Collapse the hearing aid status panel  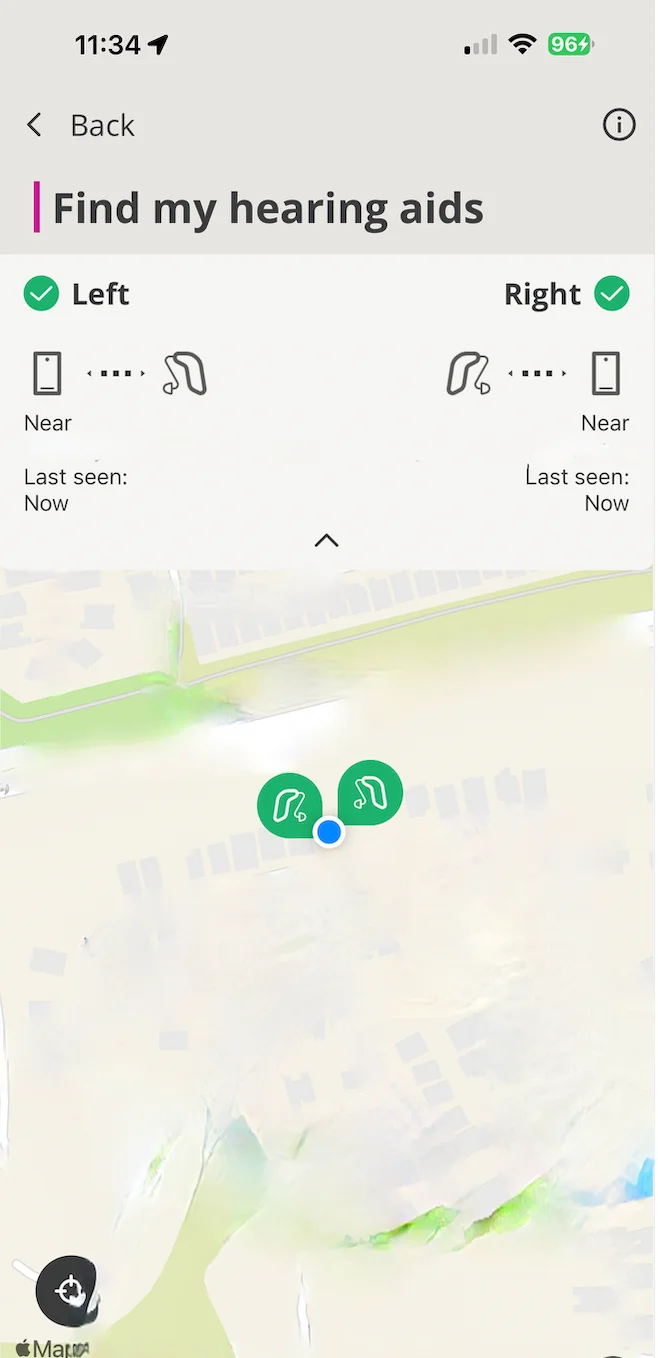click(x=326, y=540)
